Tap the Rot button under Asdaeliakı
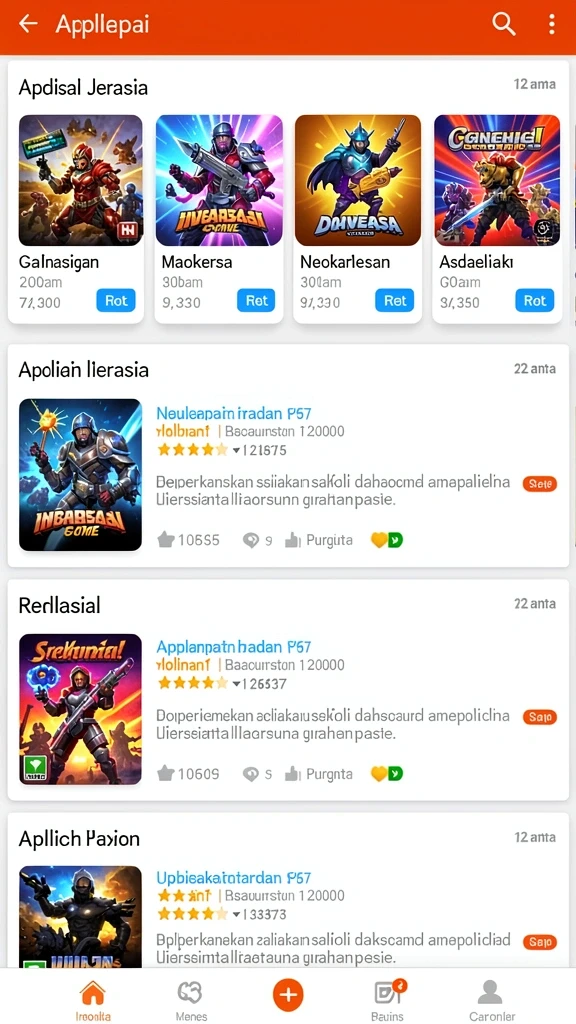 534,301
